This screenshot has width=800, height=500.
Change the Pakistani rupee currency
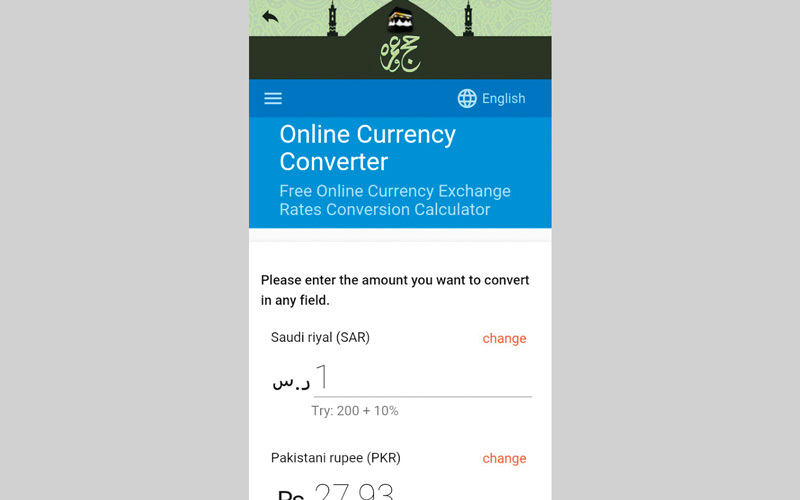tap(504, 458)
